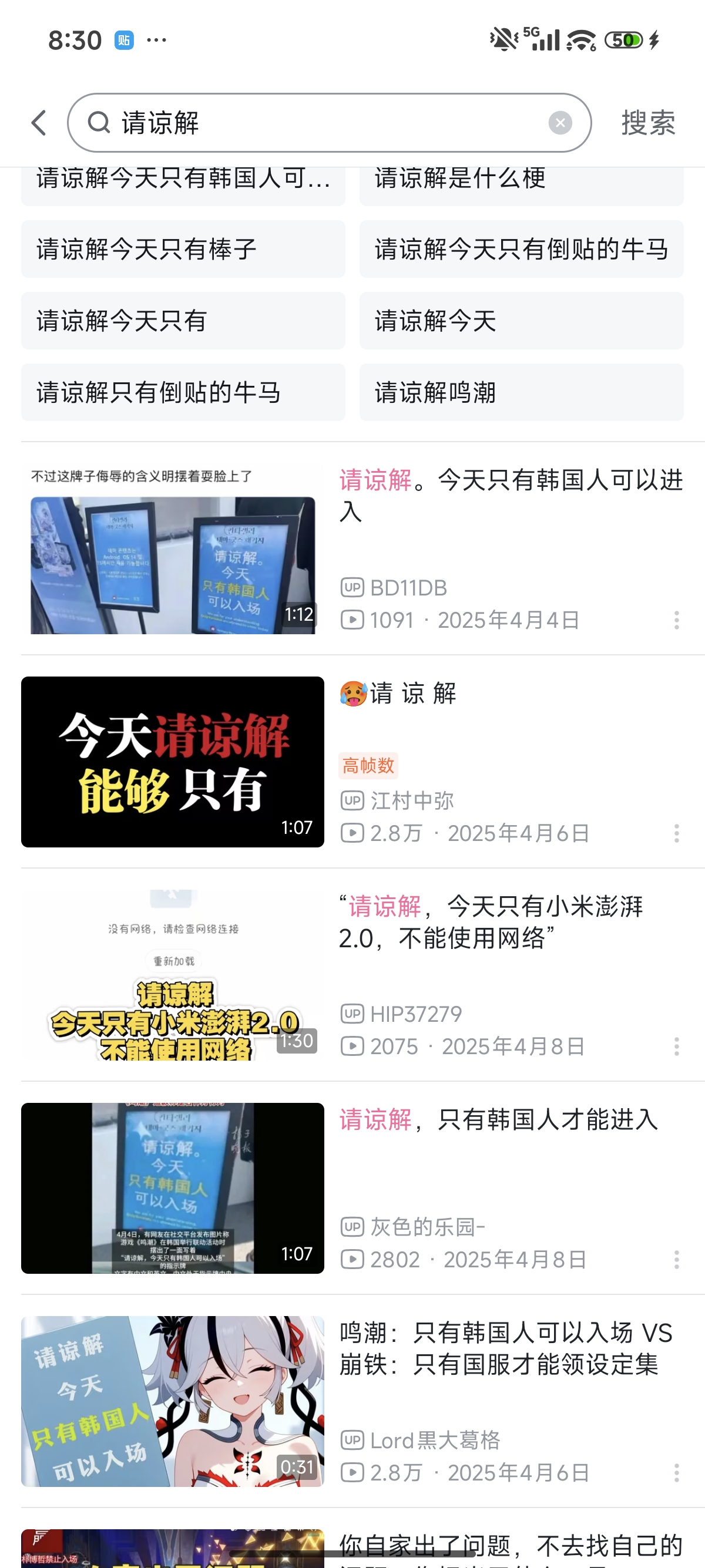Select suggestion 请谅解鸣潮
705x1568 pixels.
click(x=521, y=393)
